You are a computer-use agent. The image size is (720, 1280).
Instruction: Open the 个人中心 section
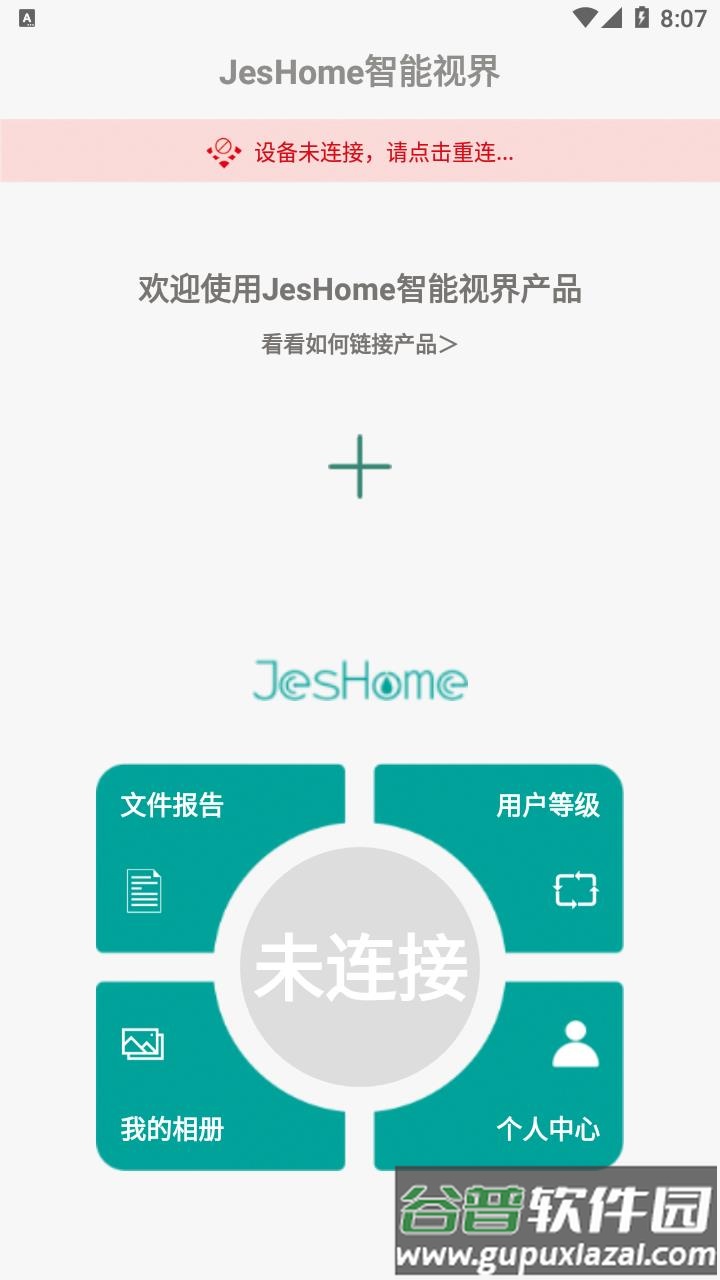pos(548,1130)
